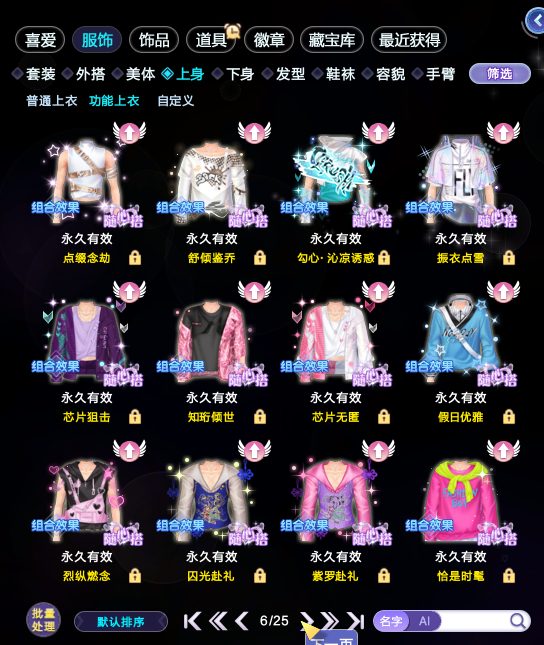Open the 藏宝库 tab
This screenshot has width=544, height=645.
[x=332, y=40]
